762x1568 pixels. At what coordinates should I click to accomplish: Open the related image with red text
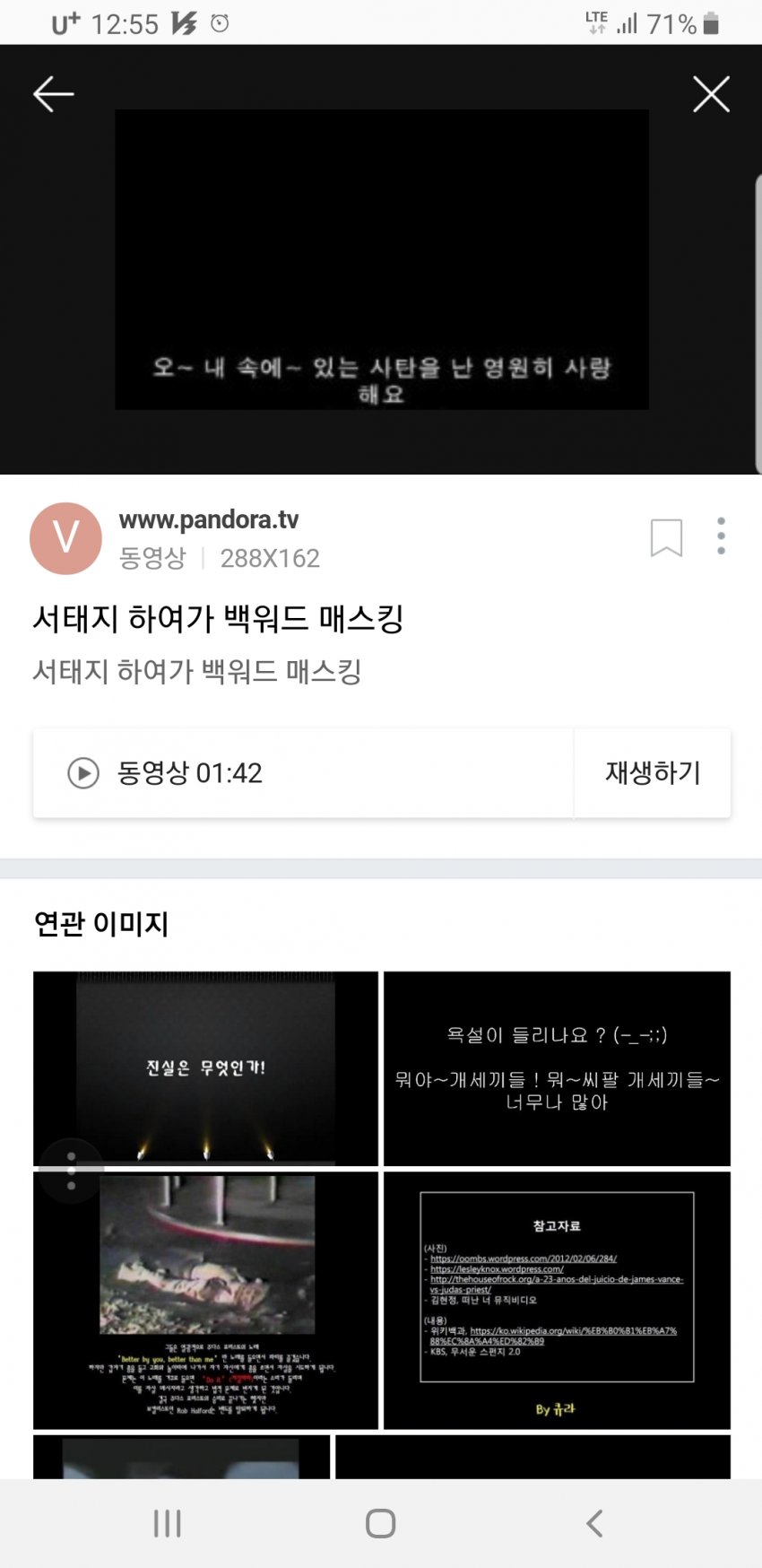coord(205,1300)
